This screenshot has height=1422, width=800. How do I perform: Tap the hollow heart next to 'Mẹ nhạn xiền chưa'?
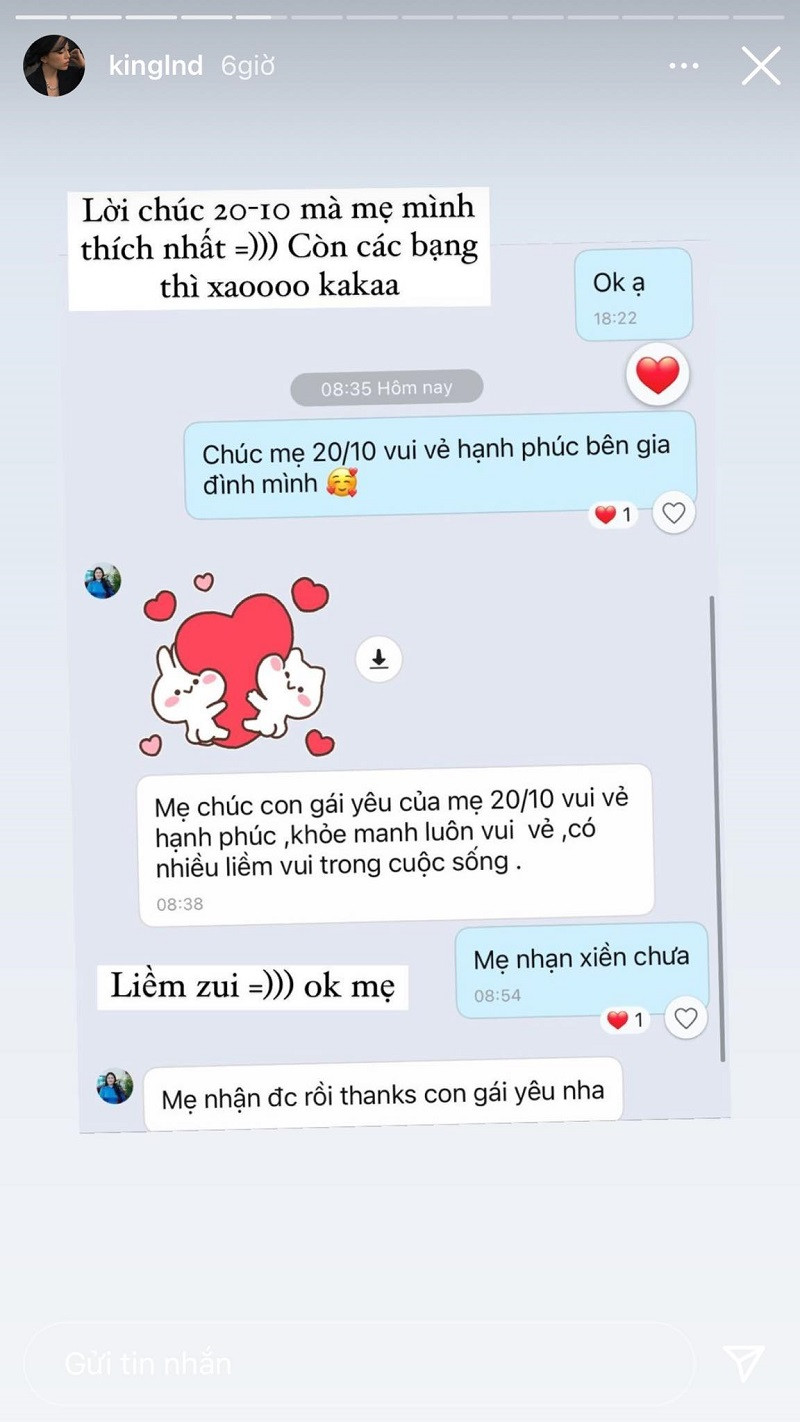pos(686,1018)
